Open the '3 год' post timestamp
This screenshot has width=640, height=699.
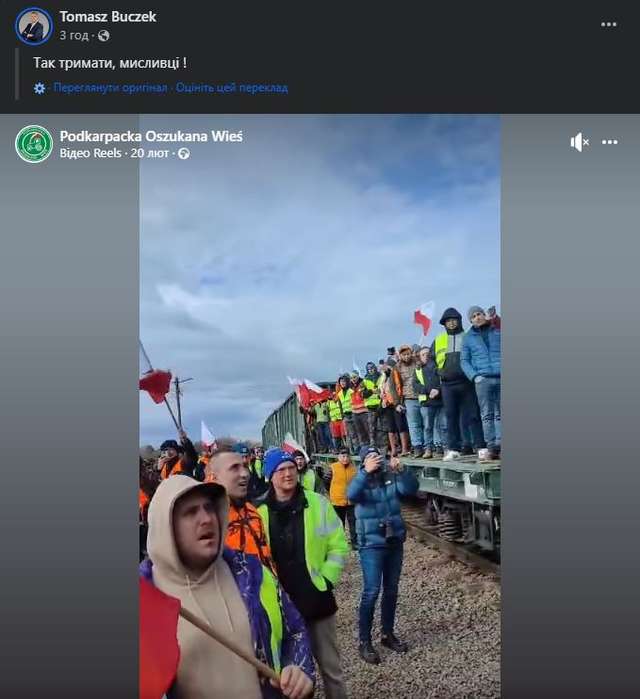[x=74, y=35]
